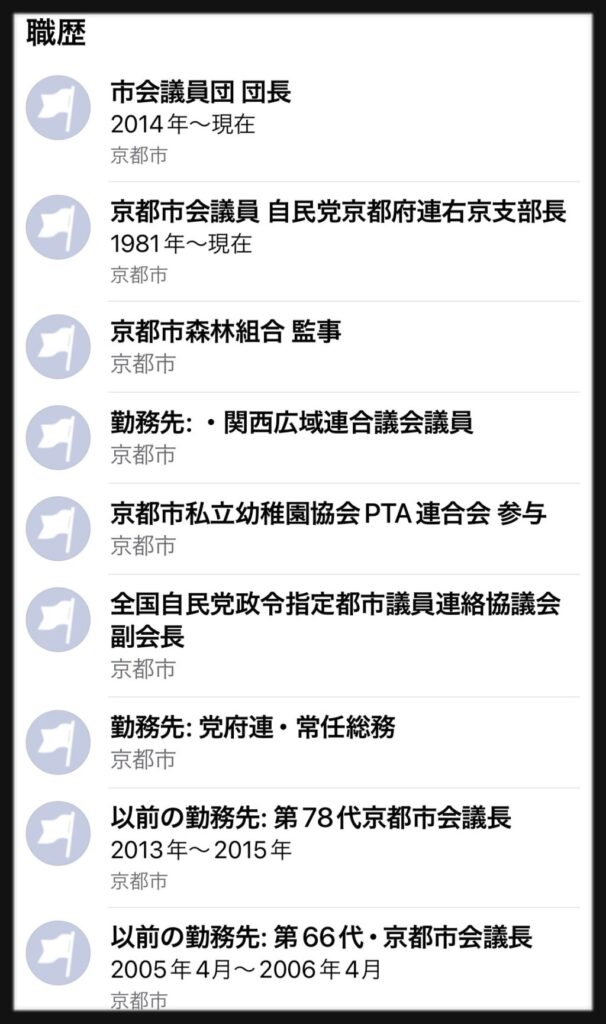Open the 全国自民党政令指定都市議員連絡協議会 副会長 entry
Screen dimensions: 606x1024
pyautogui.click(x=302, y=635)
